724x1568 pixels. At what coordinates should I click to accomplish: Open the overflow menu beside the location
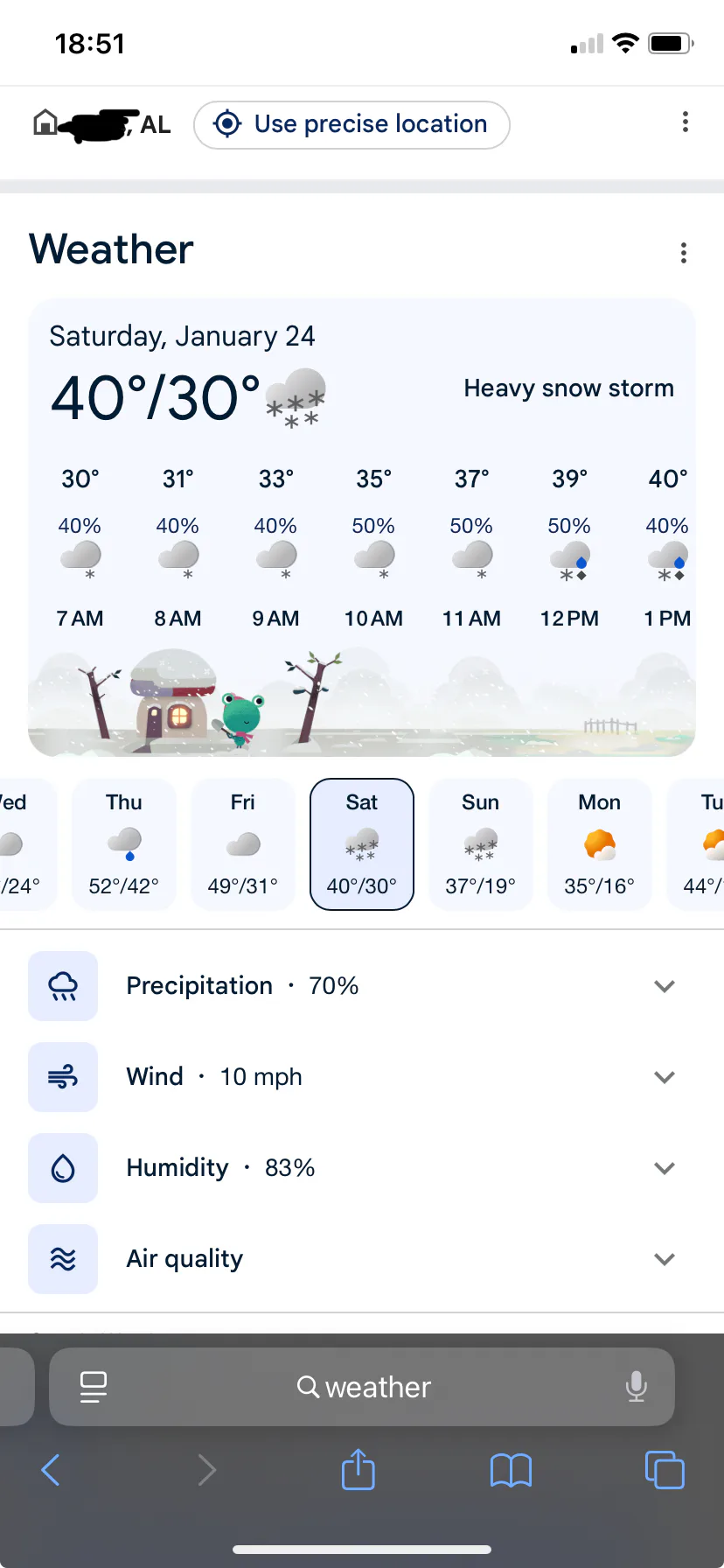tap(685, 122)
